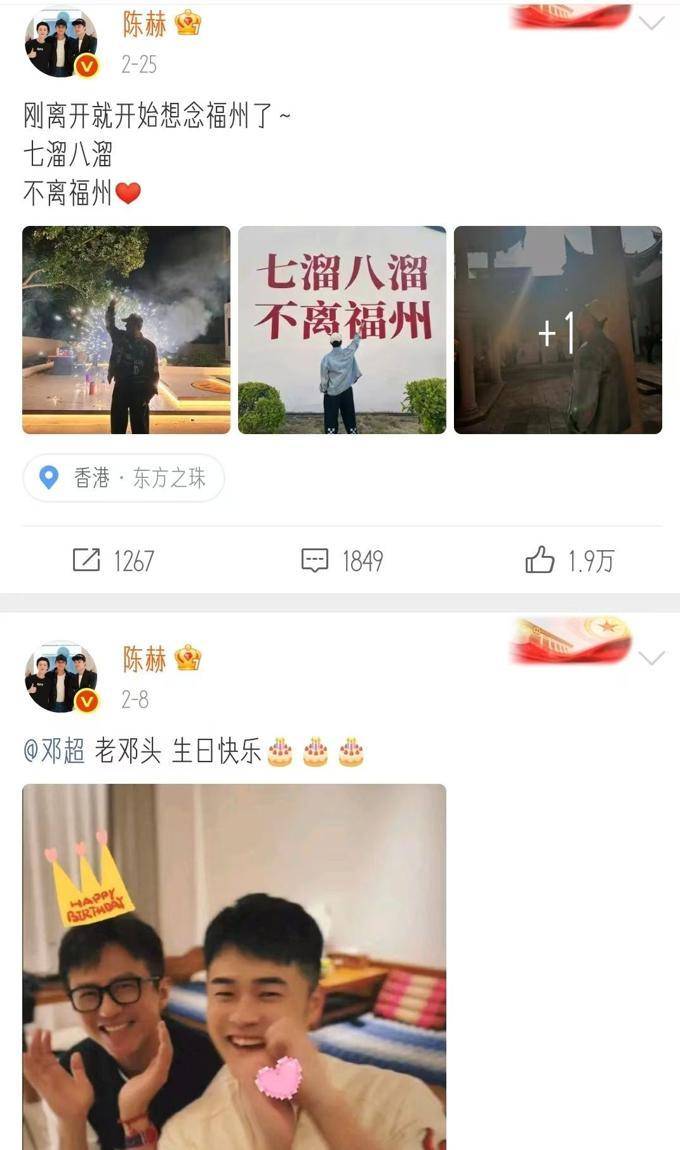Open the 陈赫 username on the 2-8 post
This screenshot has height=1150, width=680.
(x=145, y=658)
